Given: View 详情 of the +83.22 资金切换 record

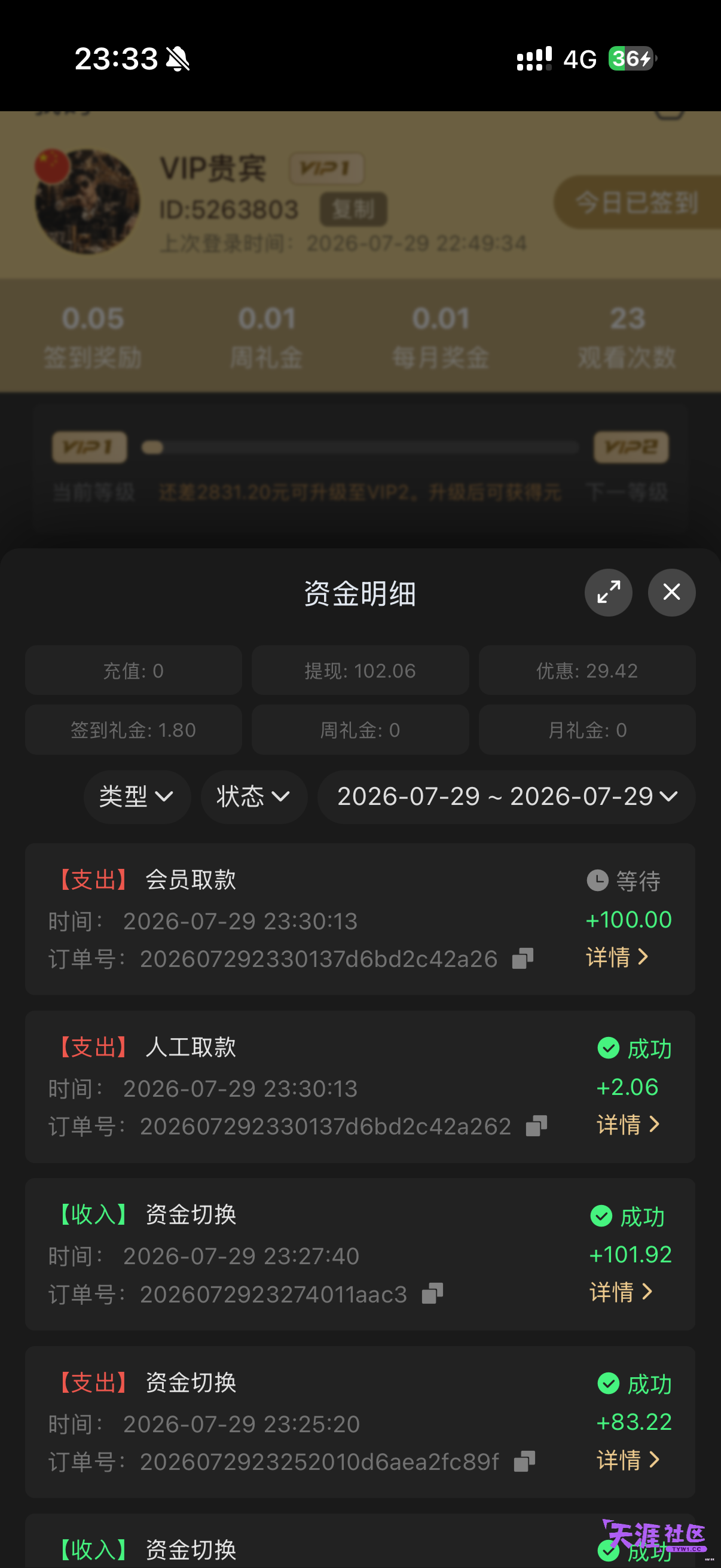Looking at the screenshot, I should click(x=628, y=1460).
